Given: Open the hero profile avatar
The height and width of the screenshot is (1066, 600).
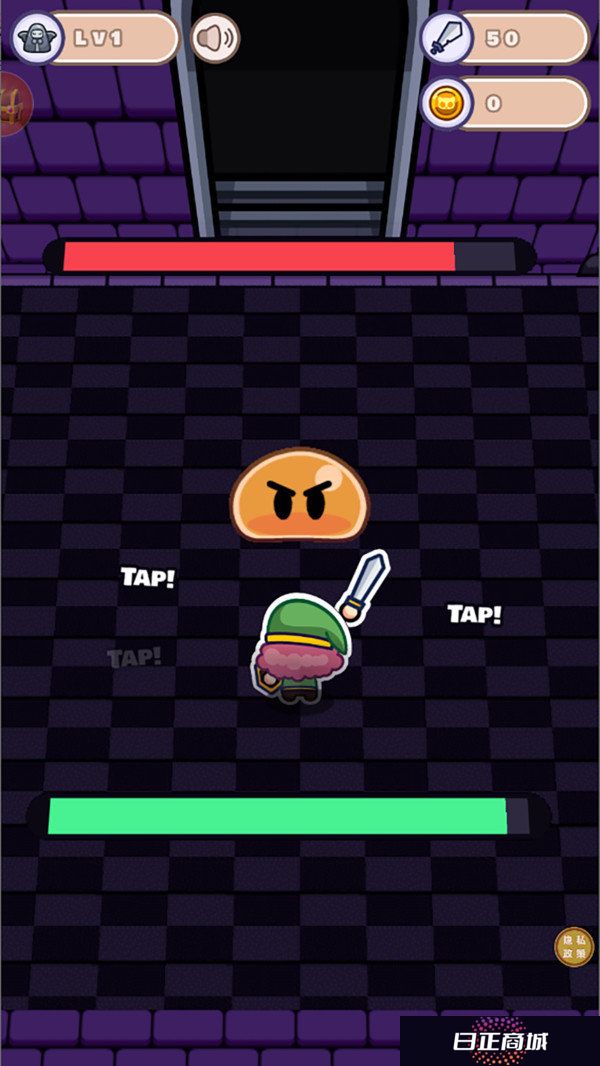Looking at the screenshot, I should click(36, 39).
